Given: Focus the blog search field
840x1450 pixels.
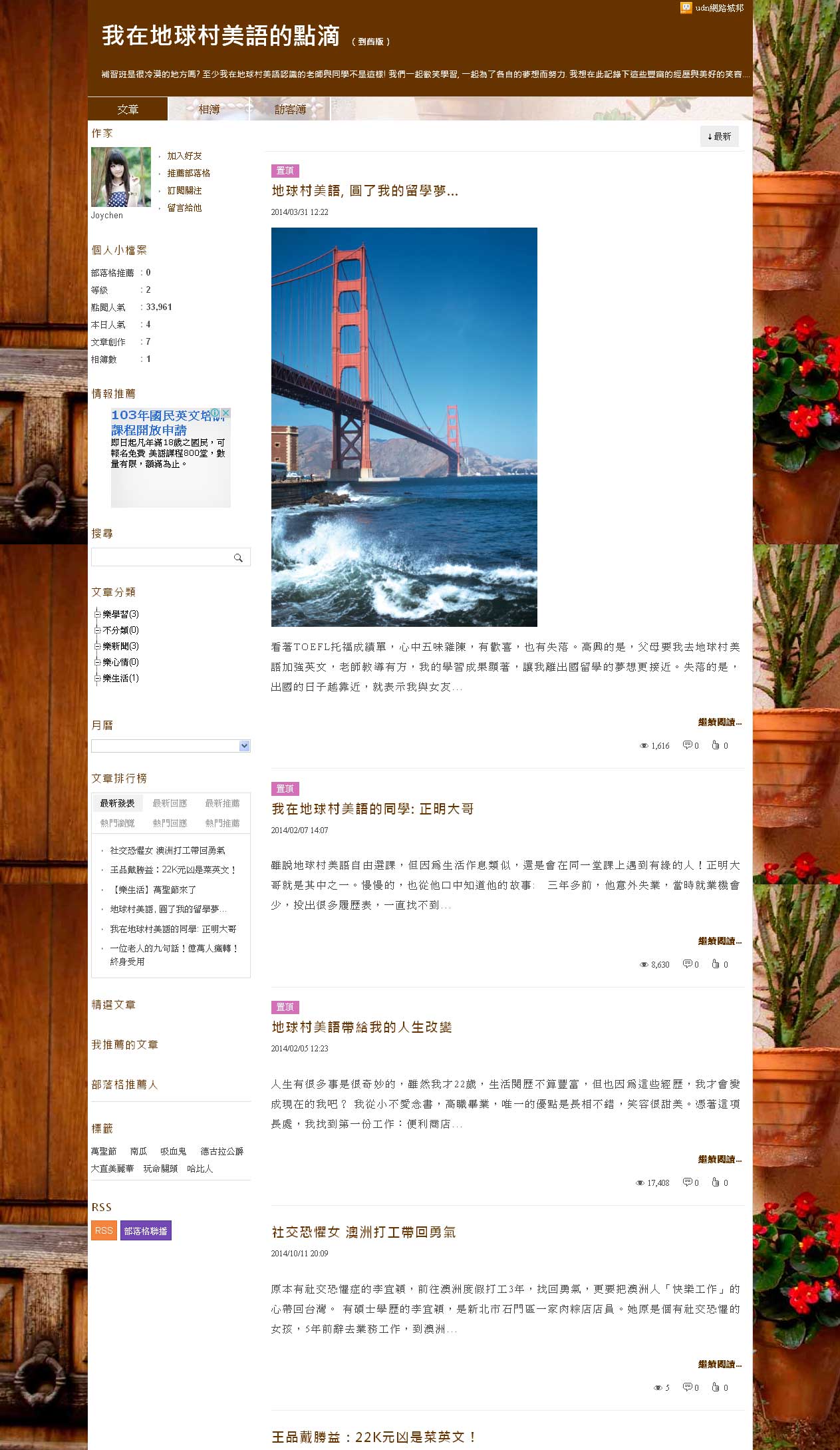Looking at the screenshot, I should [x=160, y=558].
